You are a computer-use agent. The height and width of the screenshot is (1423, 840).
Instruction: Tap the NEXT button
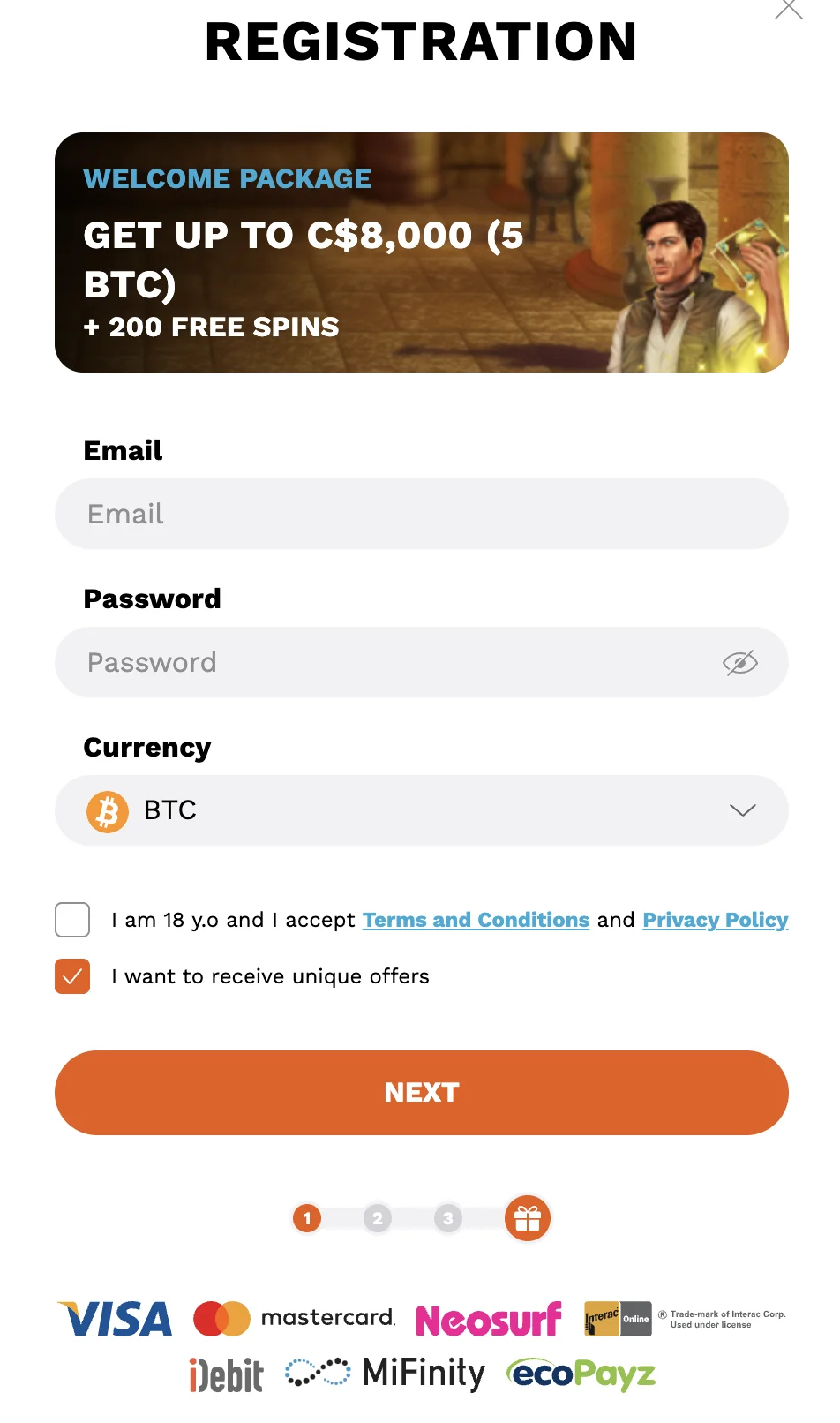tap(421, 1093)
